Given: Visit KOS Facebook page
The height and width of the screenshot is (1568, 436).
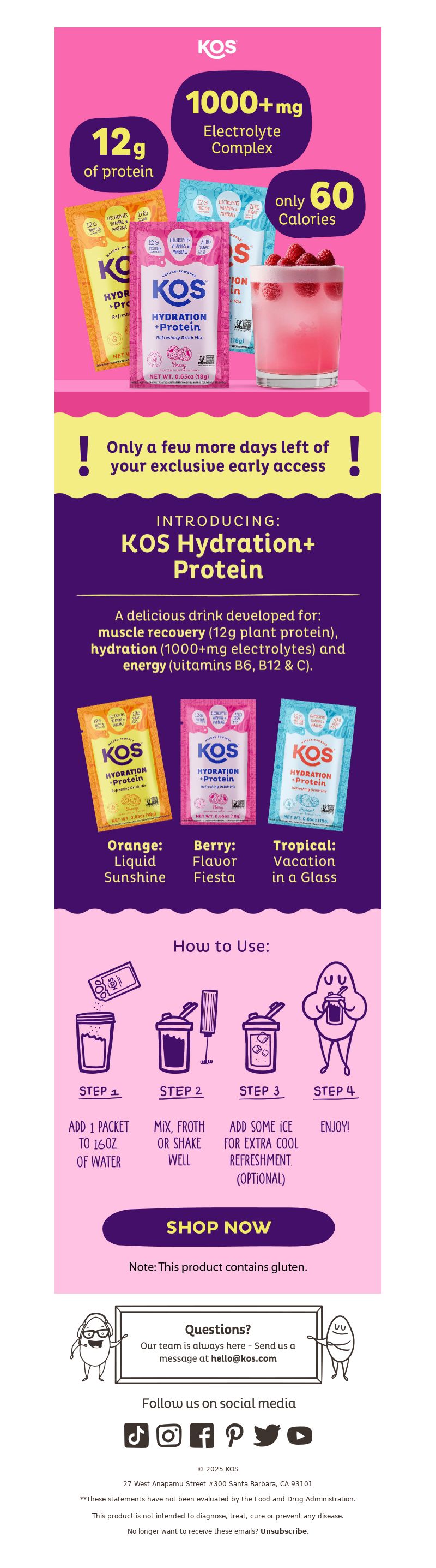Looking at the screenshot, I should pos(202,1435).
